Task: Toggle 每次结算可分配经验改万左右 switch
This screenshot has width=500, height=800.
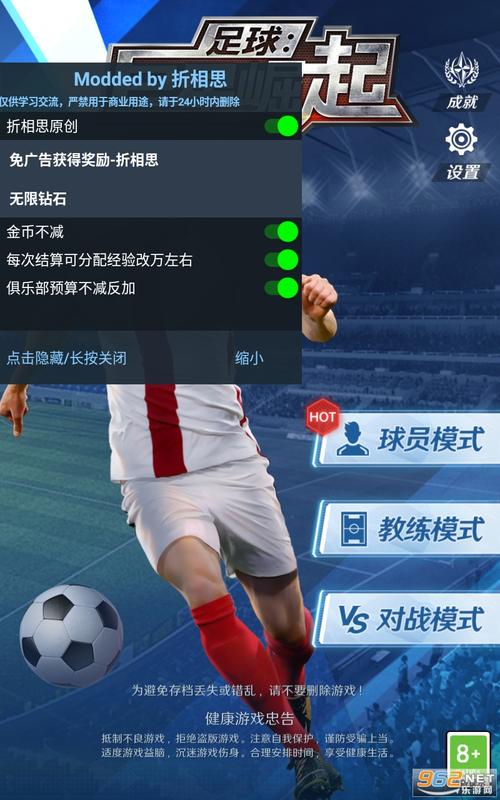Action: tap(282, 260)
